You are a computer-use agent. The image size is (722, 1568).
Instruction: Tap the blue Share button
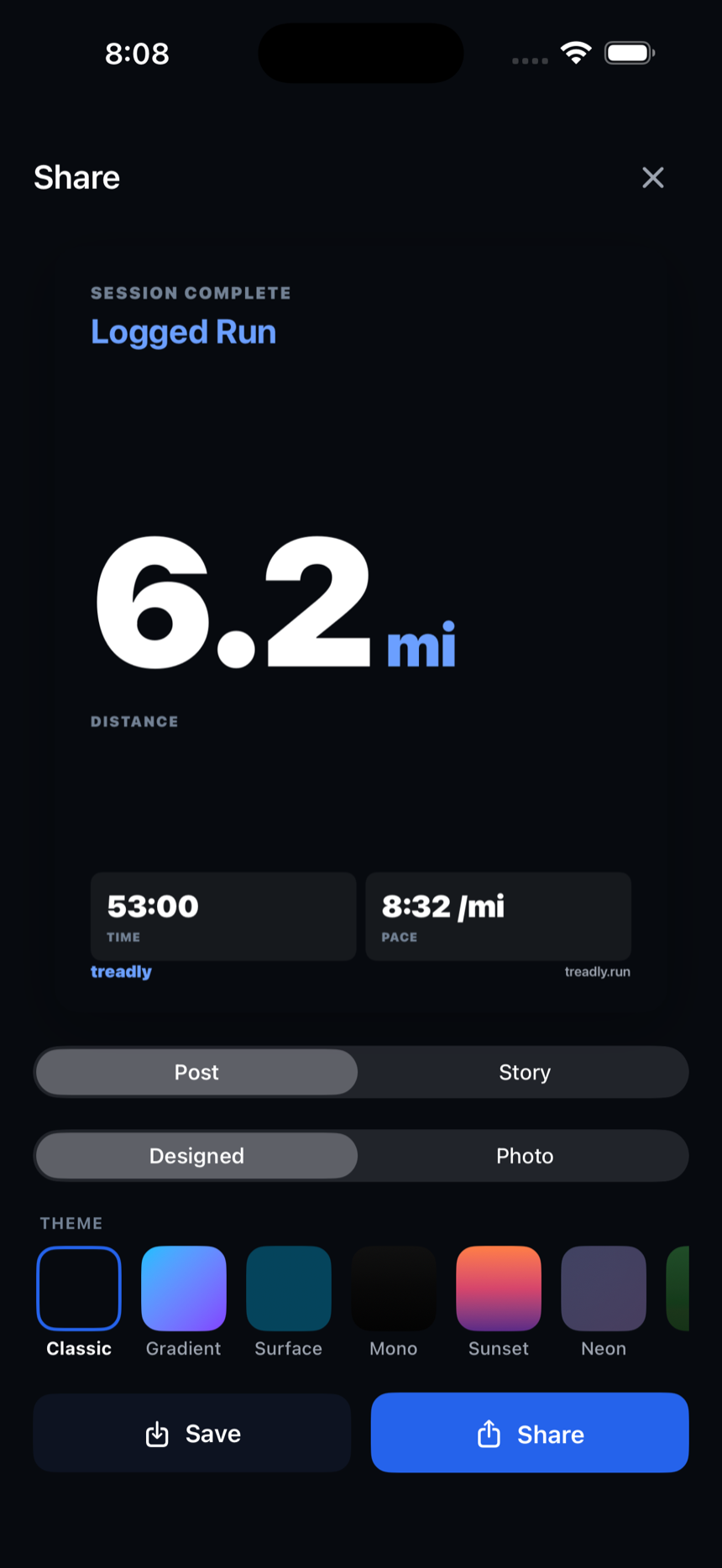click(x=530, y=1433)
